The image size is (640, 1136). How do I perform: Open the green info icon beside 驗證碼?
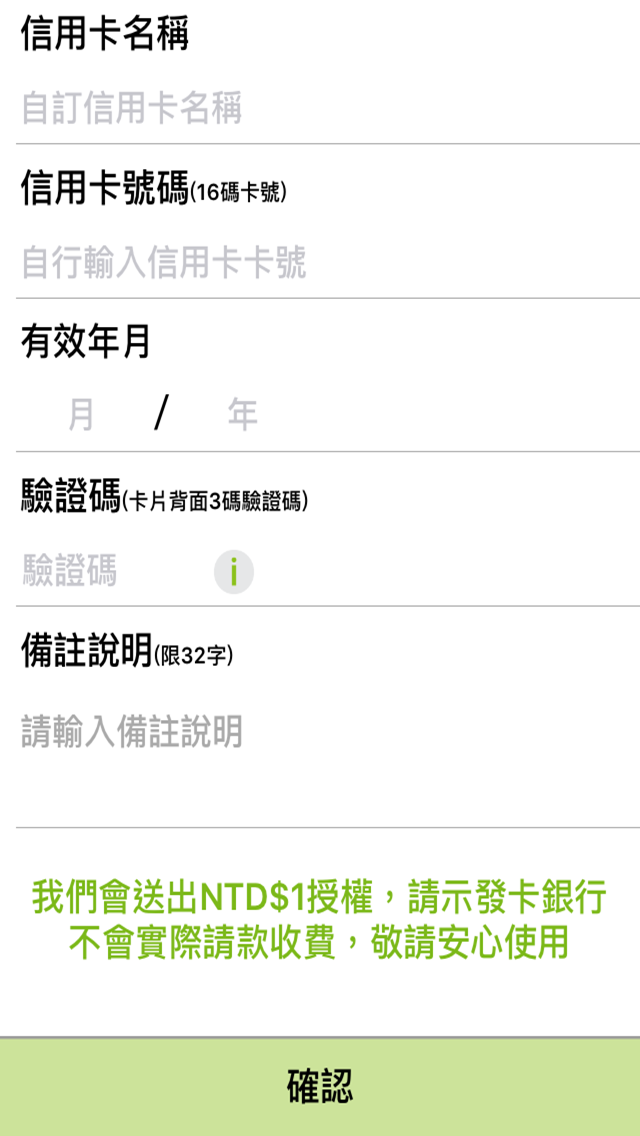point(234,573)
